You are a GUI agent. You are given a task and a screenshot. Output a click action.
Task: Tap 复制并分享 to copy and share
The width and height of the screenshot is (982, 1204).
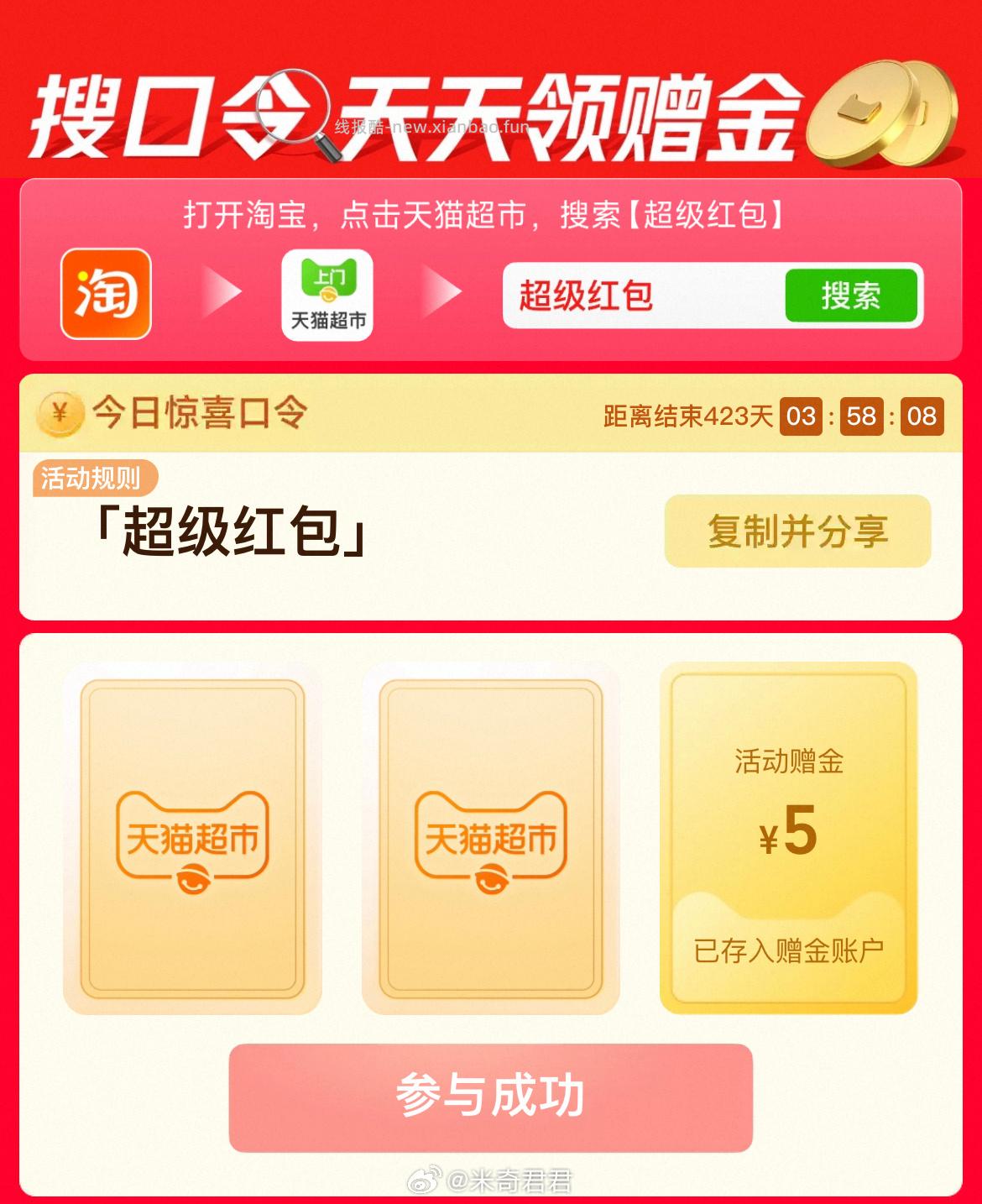[x=797, y=531]
